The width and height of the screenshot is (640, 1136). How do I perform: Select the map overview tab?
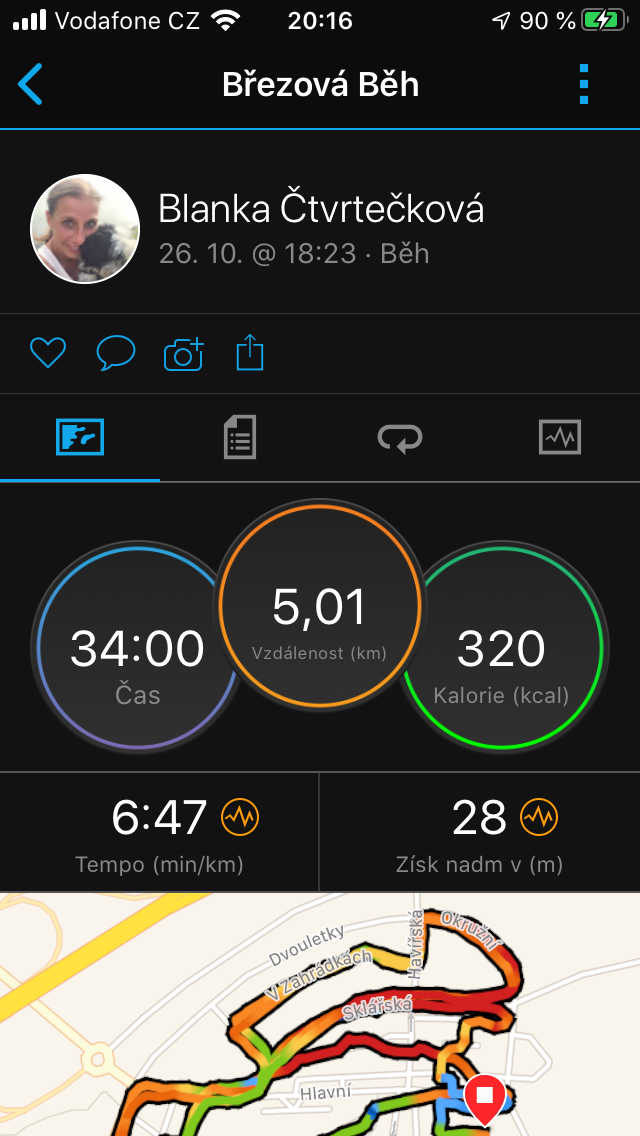pyautogui.click(x=80, y=438)
